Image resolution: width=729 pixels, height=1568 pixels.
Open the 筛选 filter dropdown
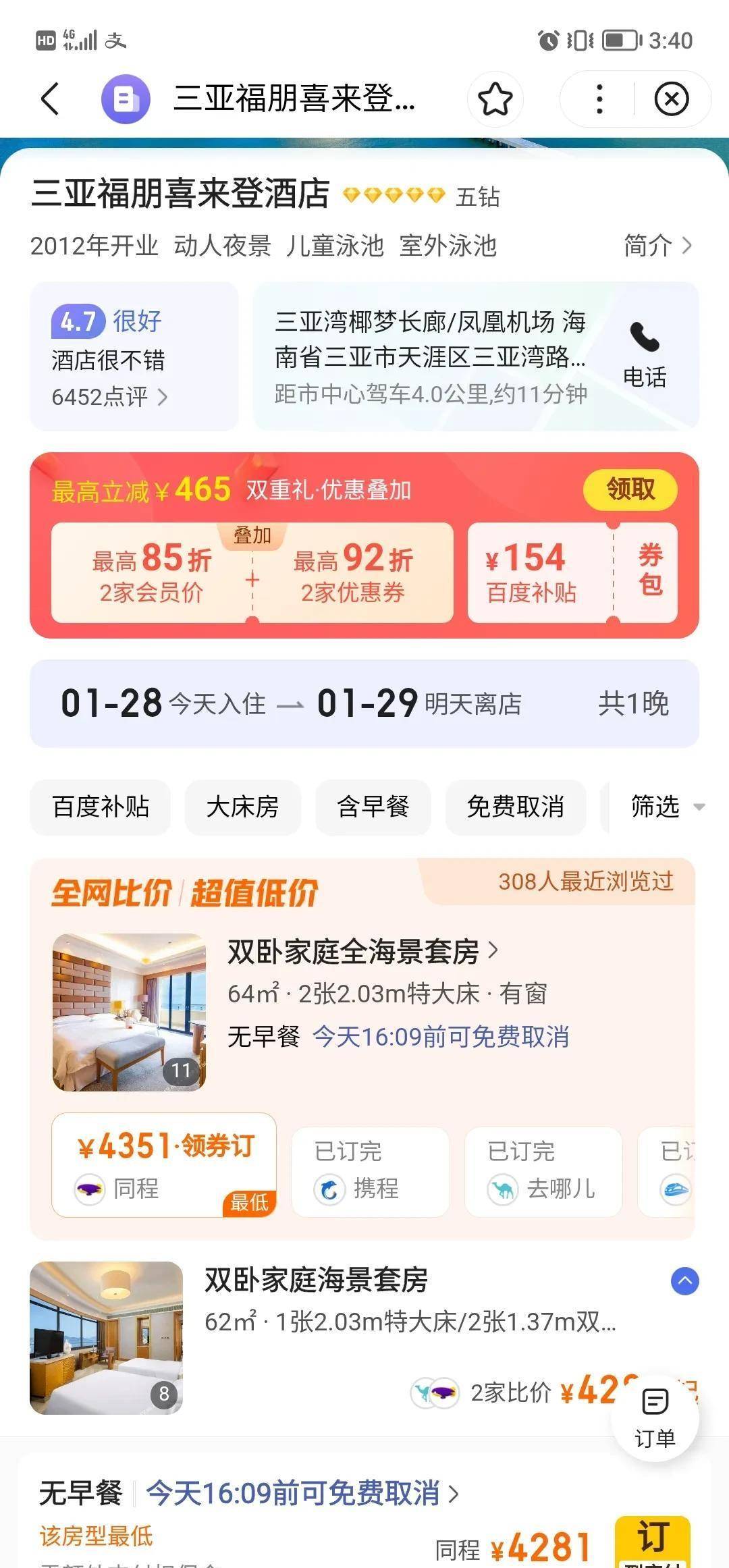666,807
